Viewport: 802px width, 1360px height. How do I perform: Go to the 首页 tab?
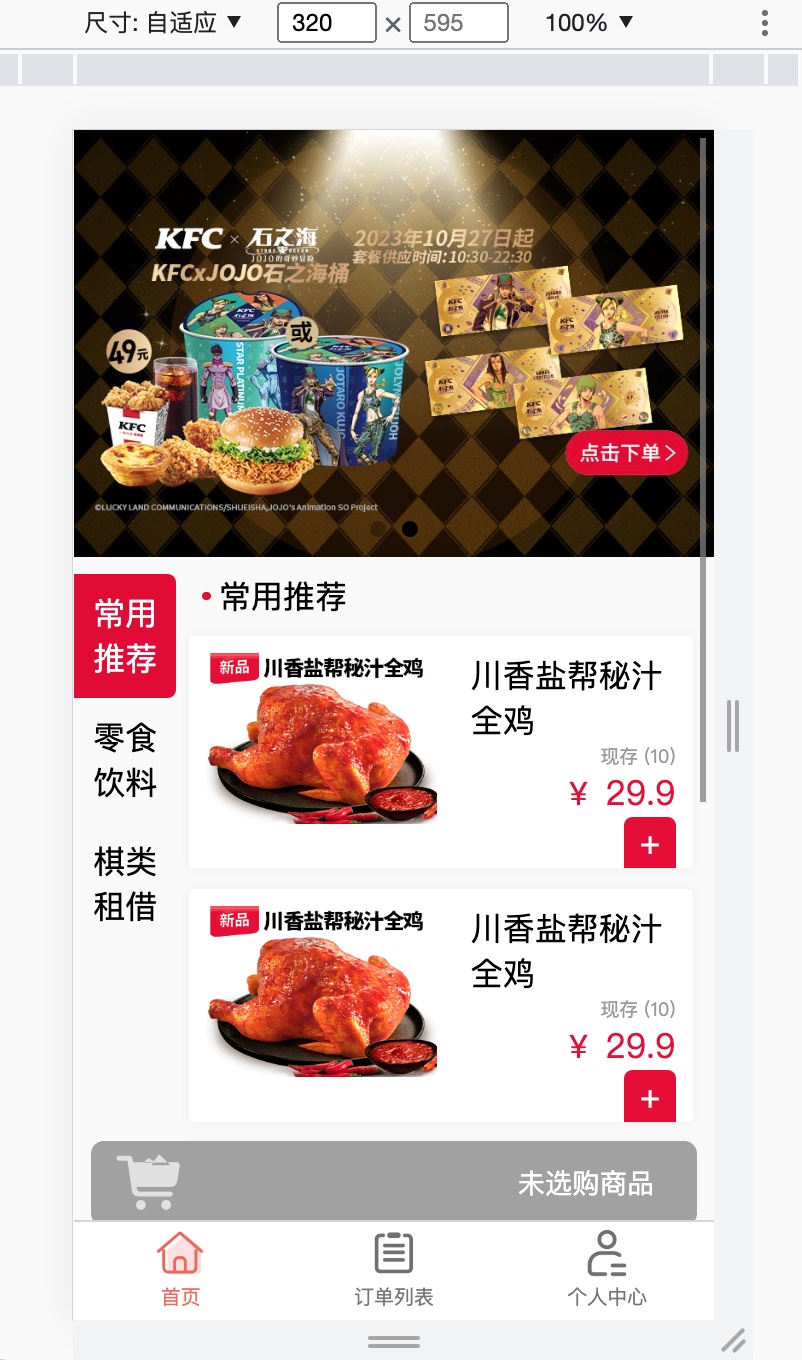tap(180, 1270)
